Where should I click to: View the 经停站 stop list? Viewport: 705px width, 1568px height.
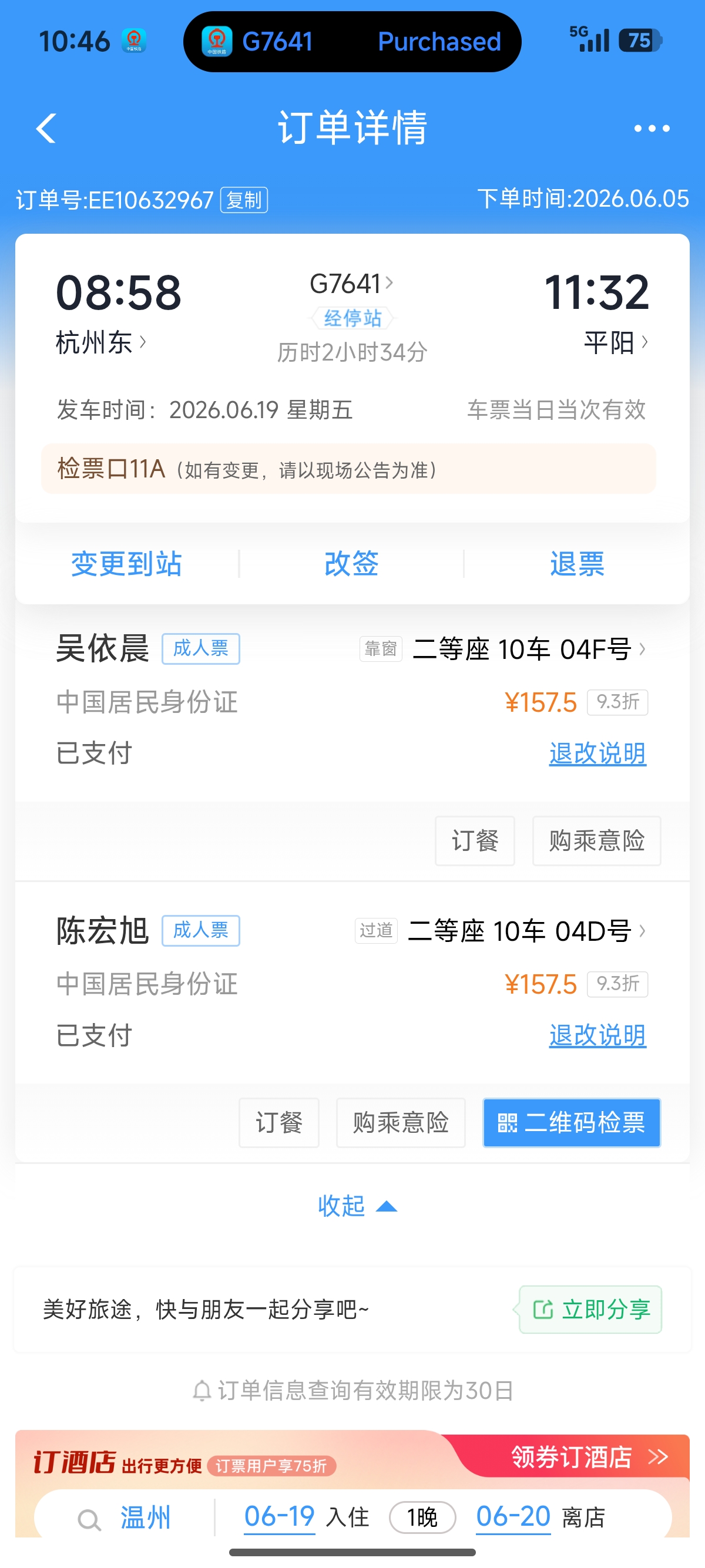352,318
